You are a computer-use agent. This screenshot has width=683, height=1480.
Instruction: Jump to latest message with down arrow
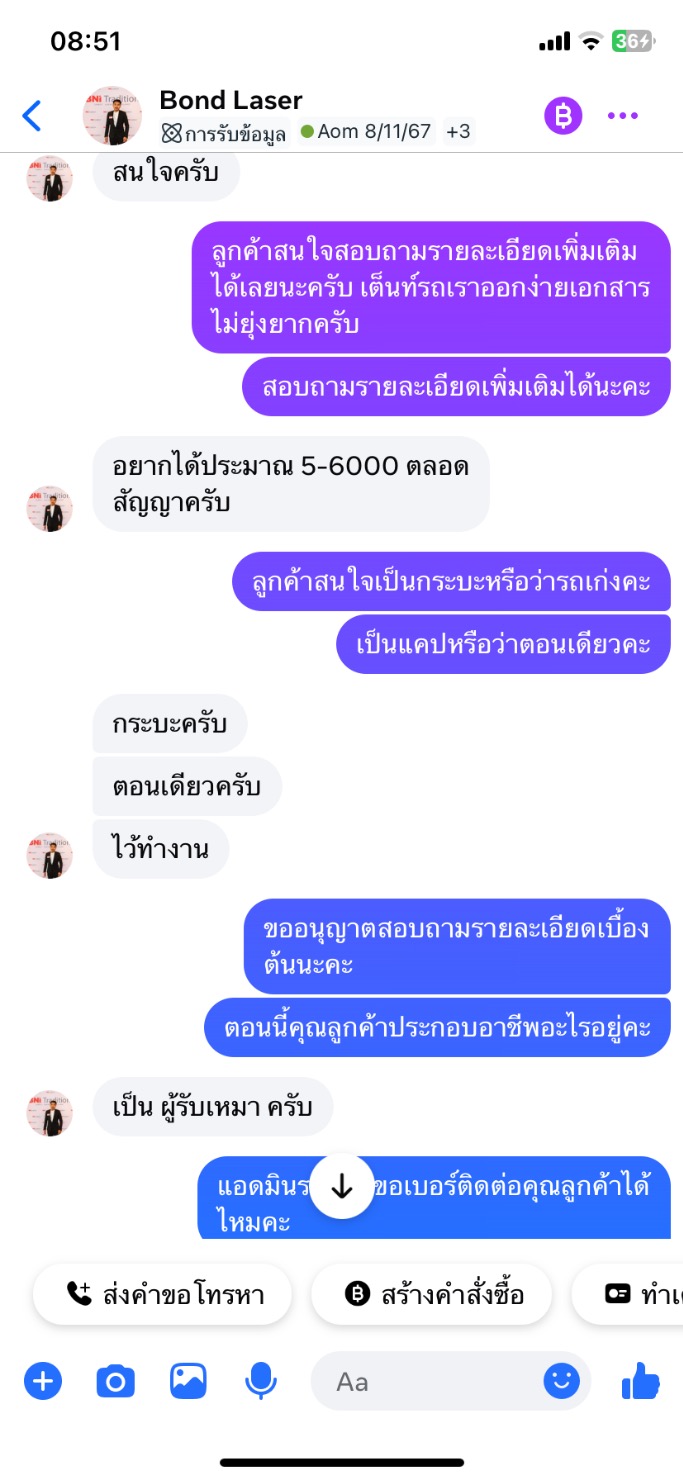pos(342,1186)
